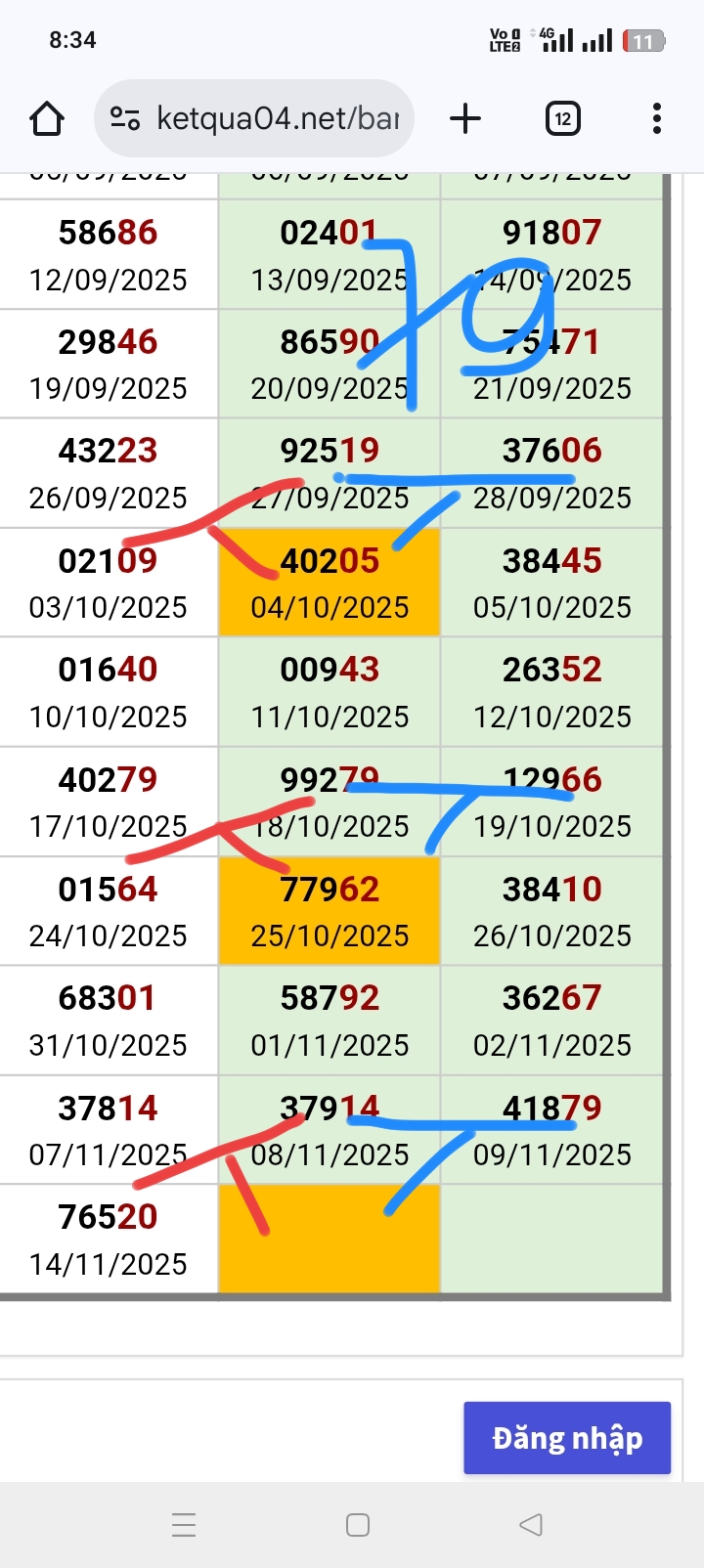
Task: Go back using the system navigation bar
Action: click(531, 1525)
